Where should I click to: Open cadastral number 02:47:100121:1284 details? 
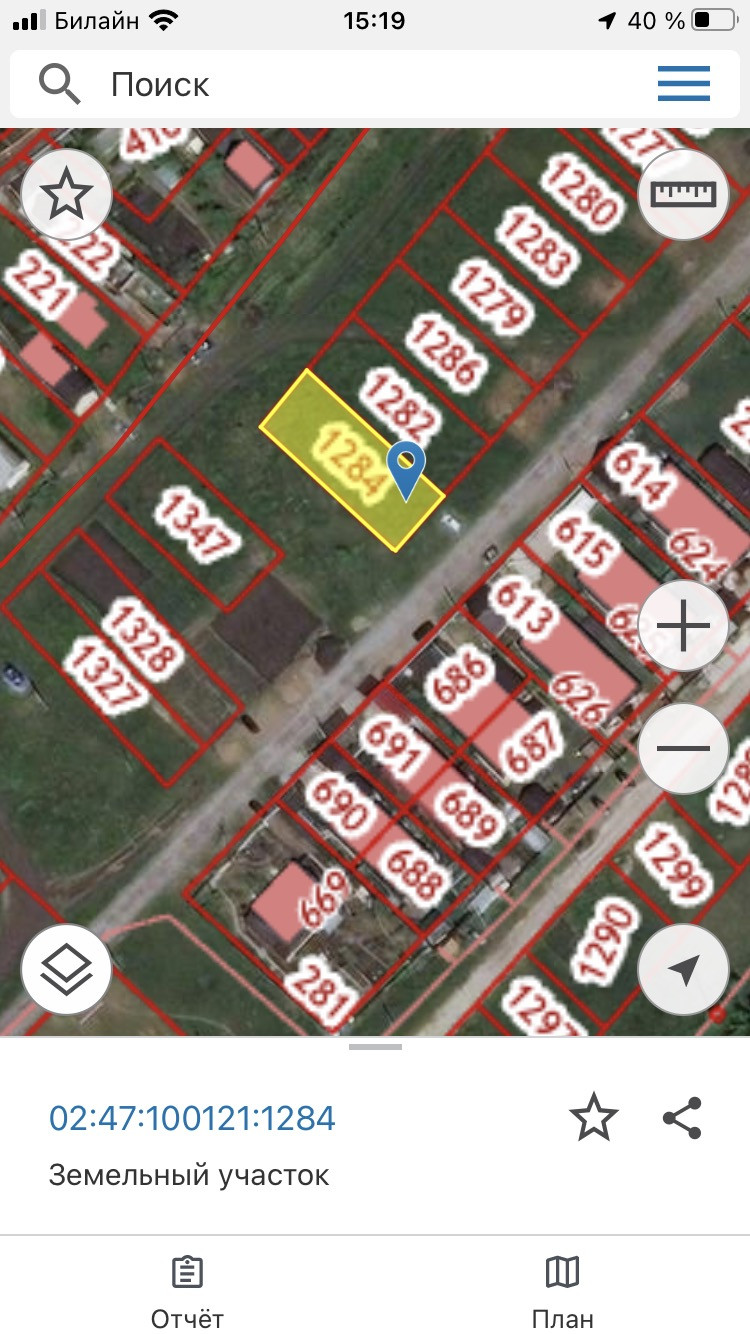tap(192, 1117)
